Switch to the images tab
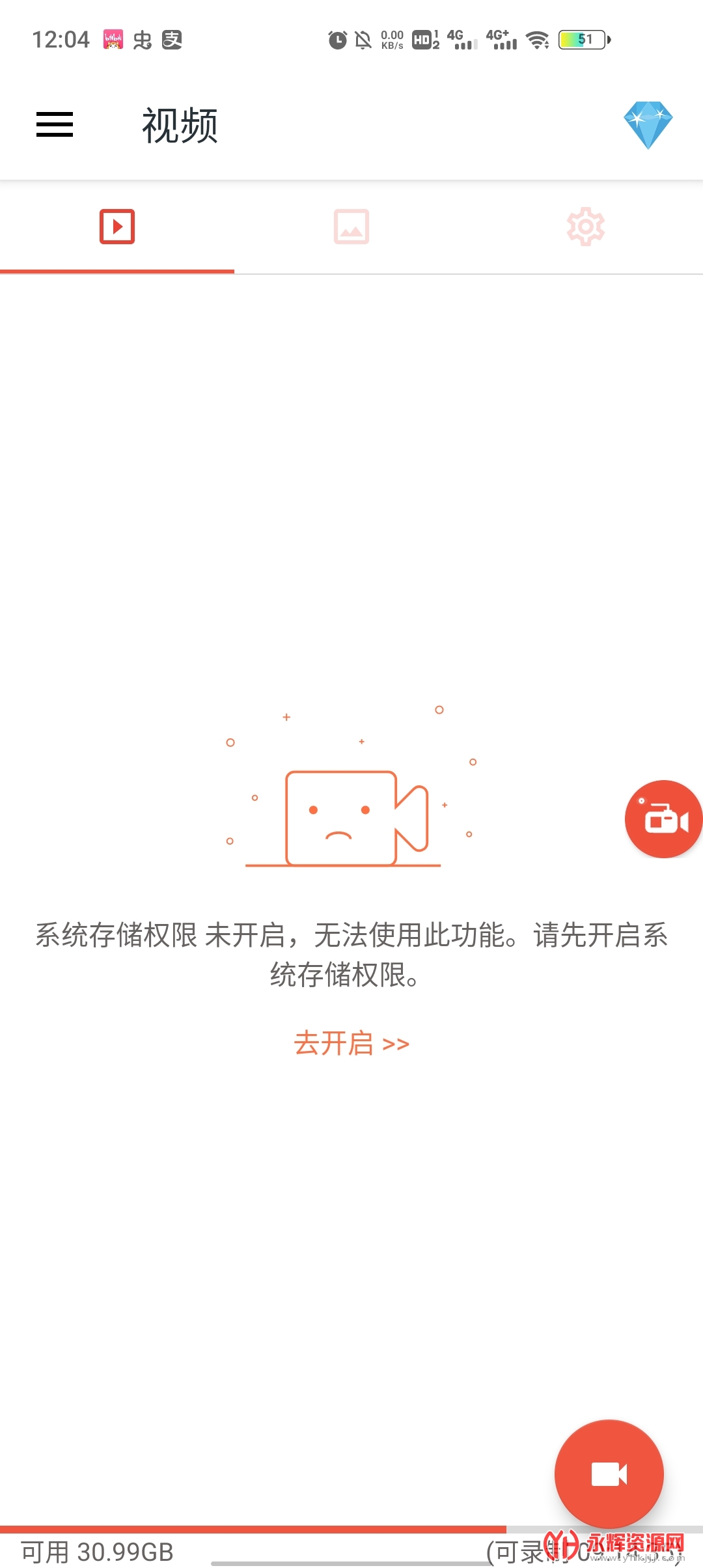Viewport: 703px width, 1568px height. (x=351, y=227)
